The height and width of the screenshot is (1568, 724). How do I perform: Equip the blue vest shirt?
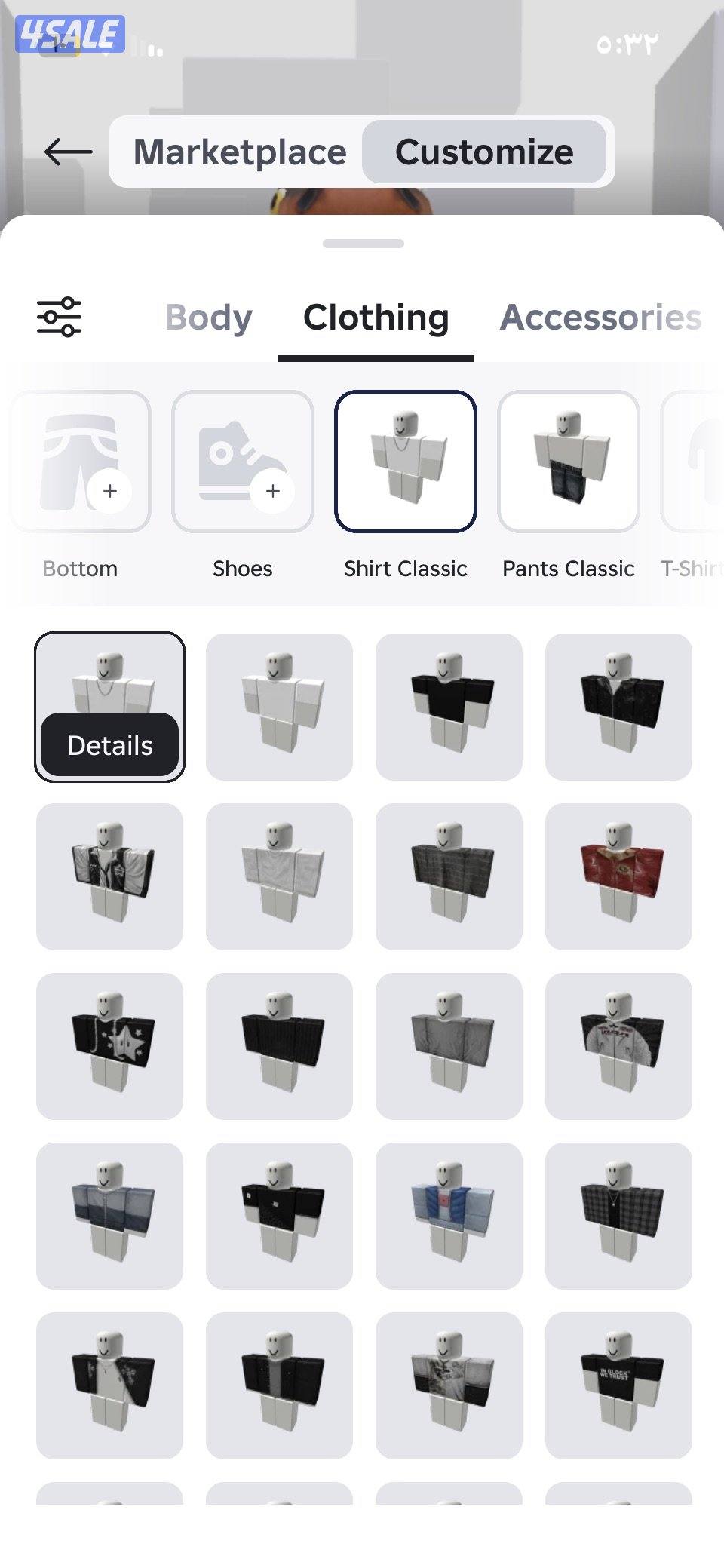point(449,1216)
